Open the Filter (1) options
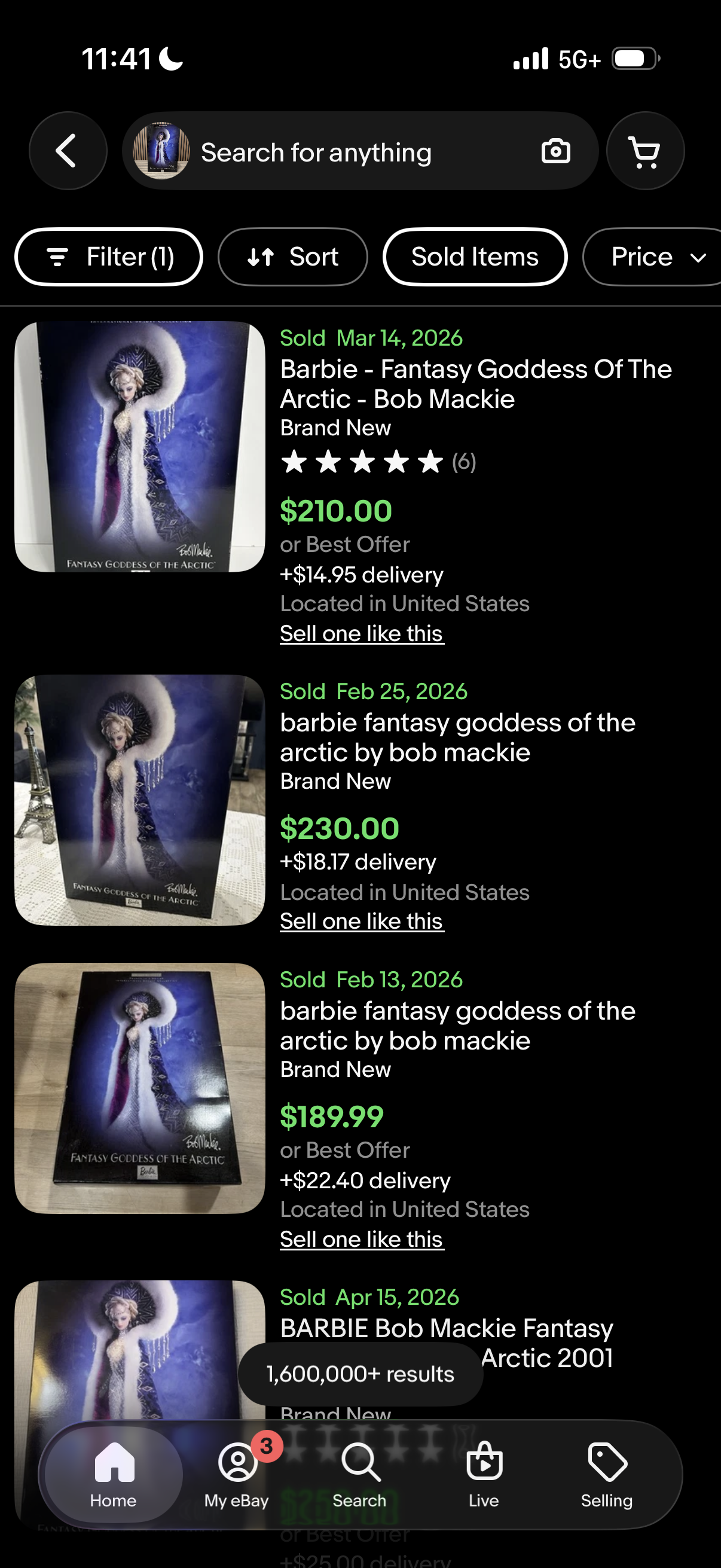 coord(109,257)
